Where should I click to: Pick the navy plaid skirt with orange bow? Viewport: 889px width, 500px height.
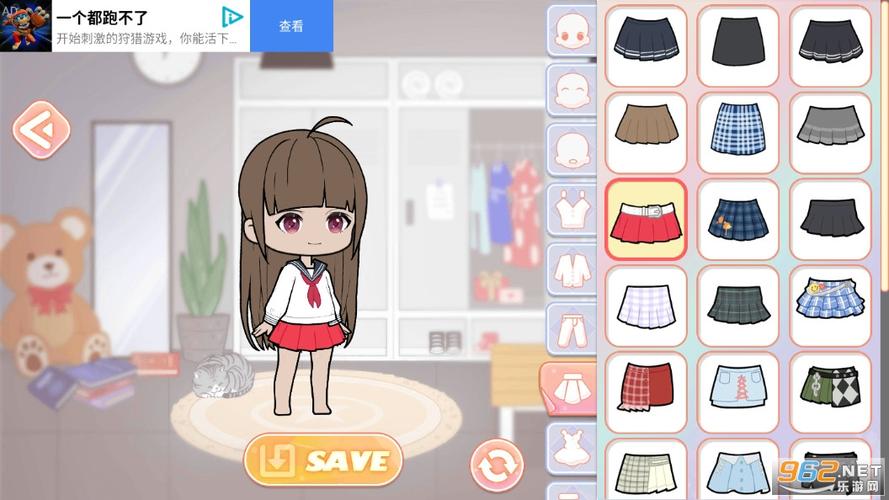pos(738,220)
